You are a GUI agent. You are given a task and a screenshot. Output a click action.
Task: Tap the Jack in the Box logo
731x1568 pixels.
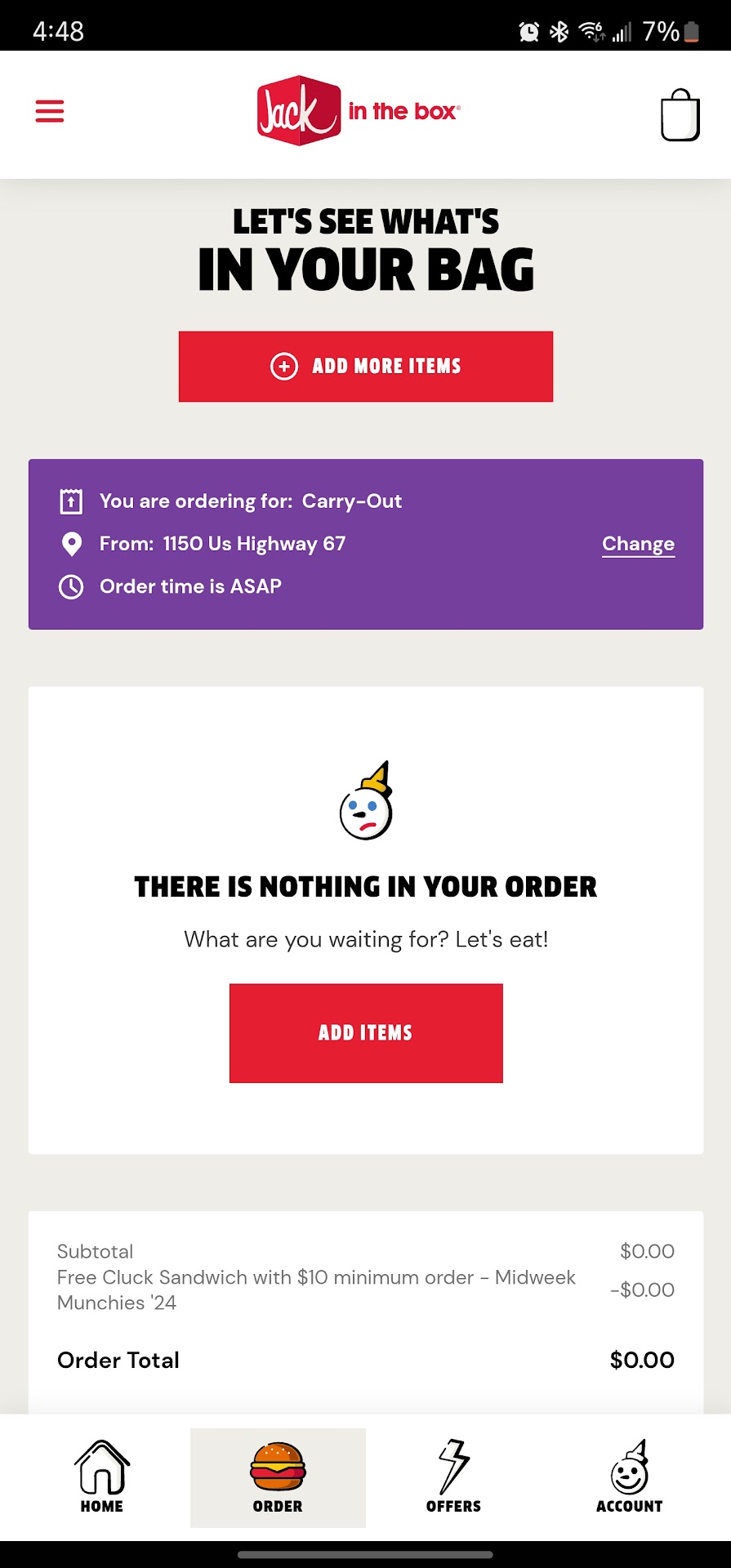pos(358,111)
